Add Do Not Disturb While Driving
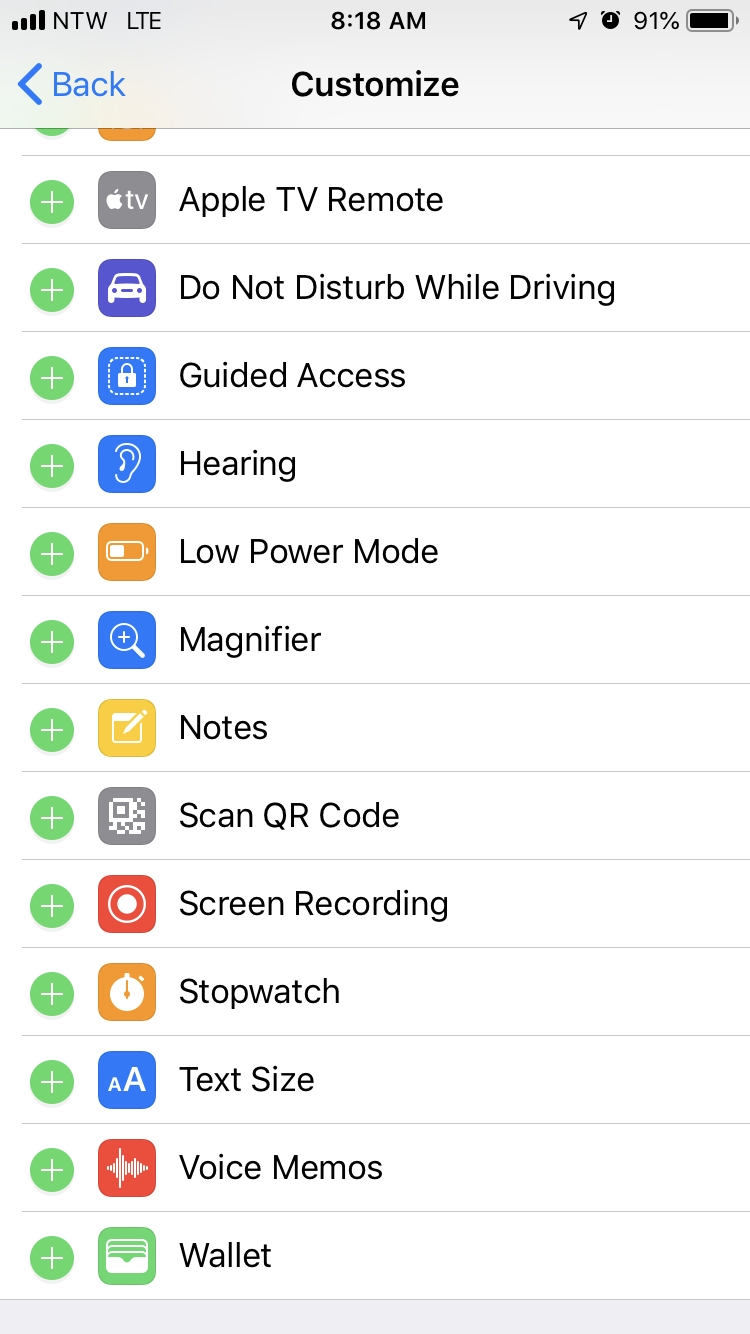 click(52, 289)
